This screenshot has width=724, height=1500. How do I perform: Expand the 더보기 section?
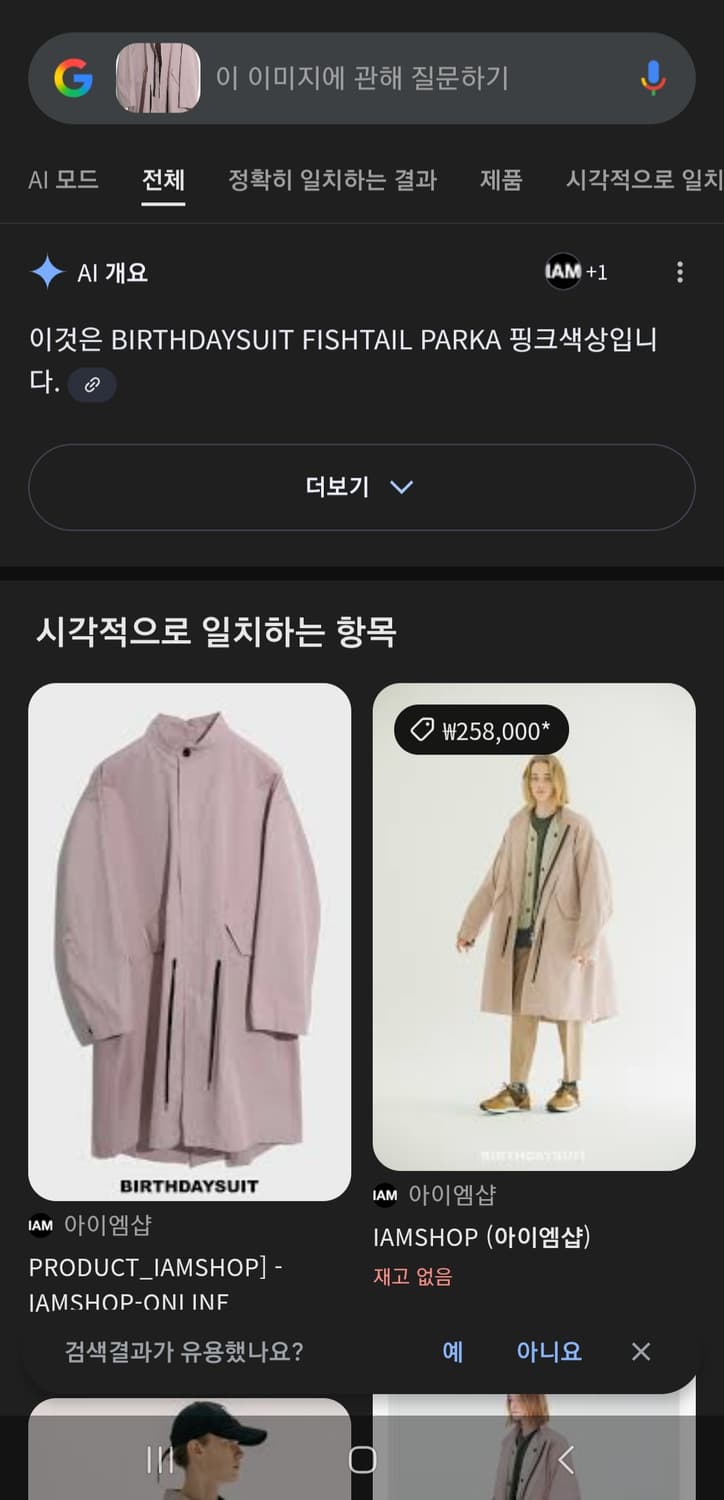click(362, 487)
